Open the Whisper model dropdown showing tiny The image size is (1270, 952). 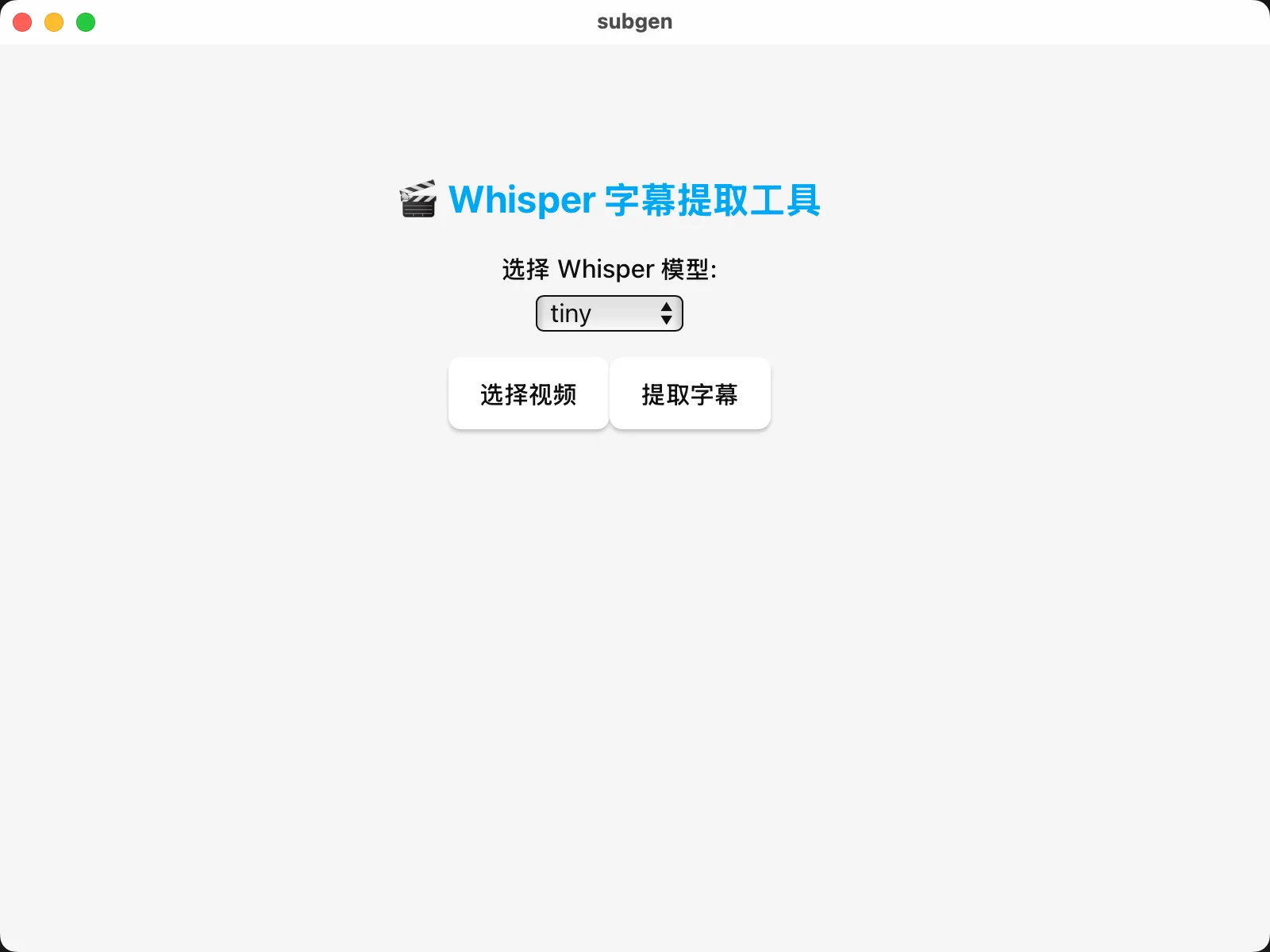pos(609,313)
